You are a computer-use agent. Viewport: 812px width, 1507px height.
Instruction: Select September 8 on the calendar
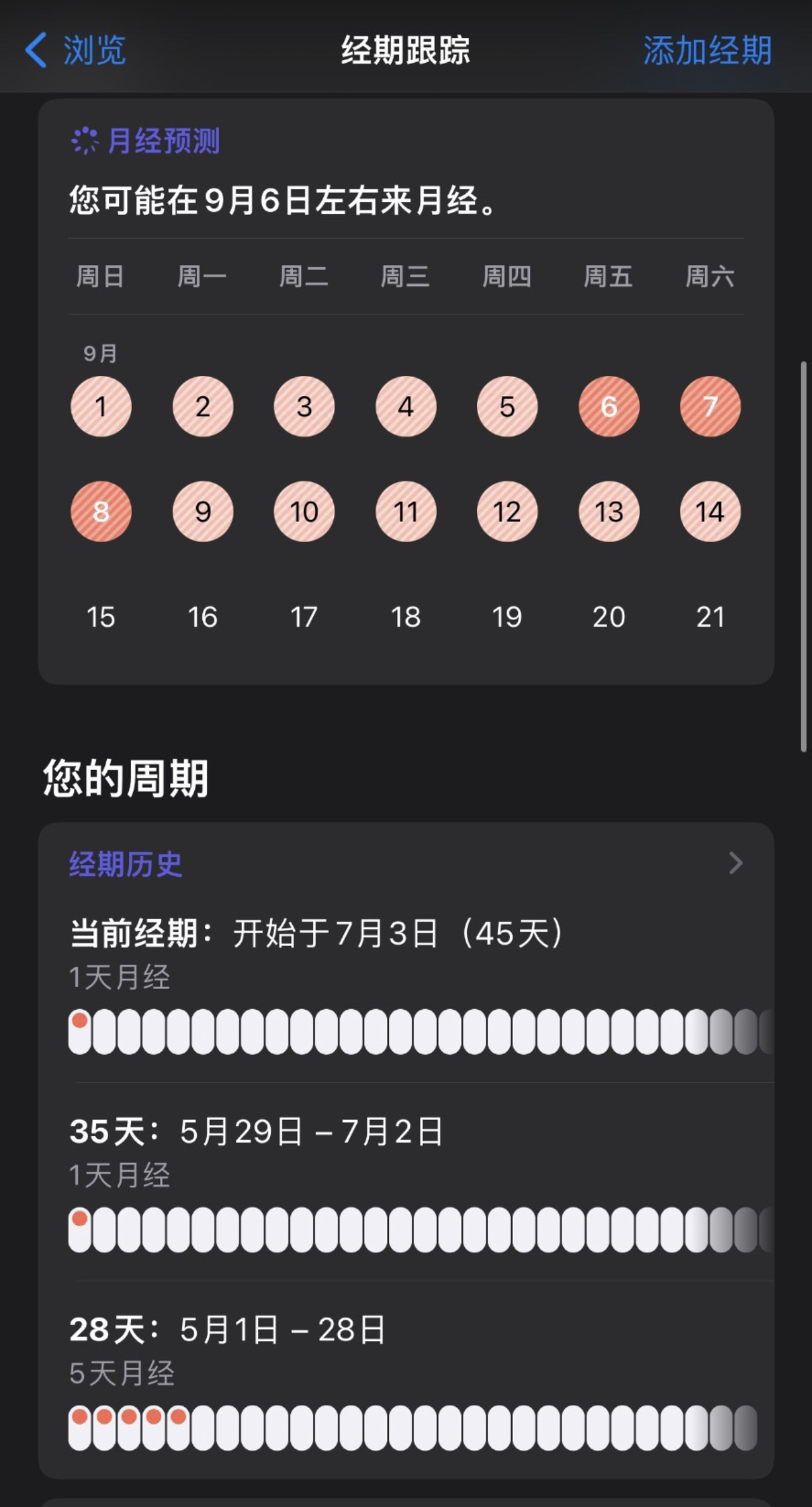point(101,511)
